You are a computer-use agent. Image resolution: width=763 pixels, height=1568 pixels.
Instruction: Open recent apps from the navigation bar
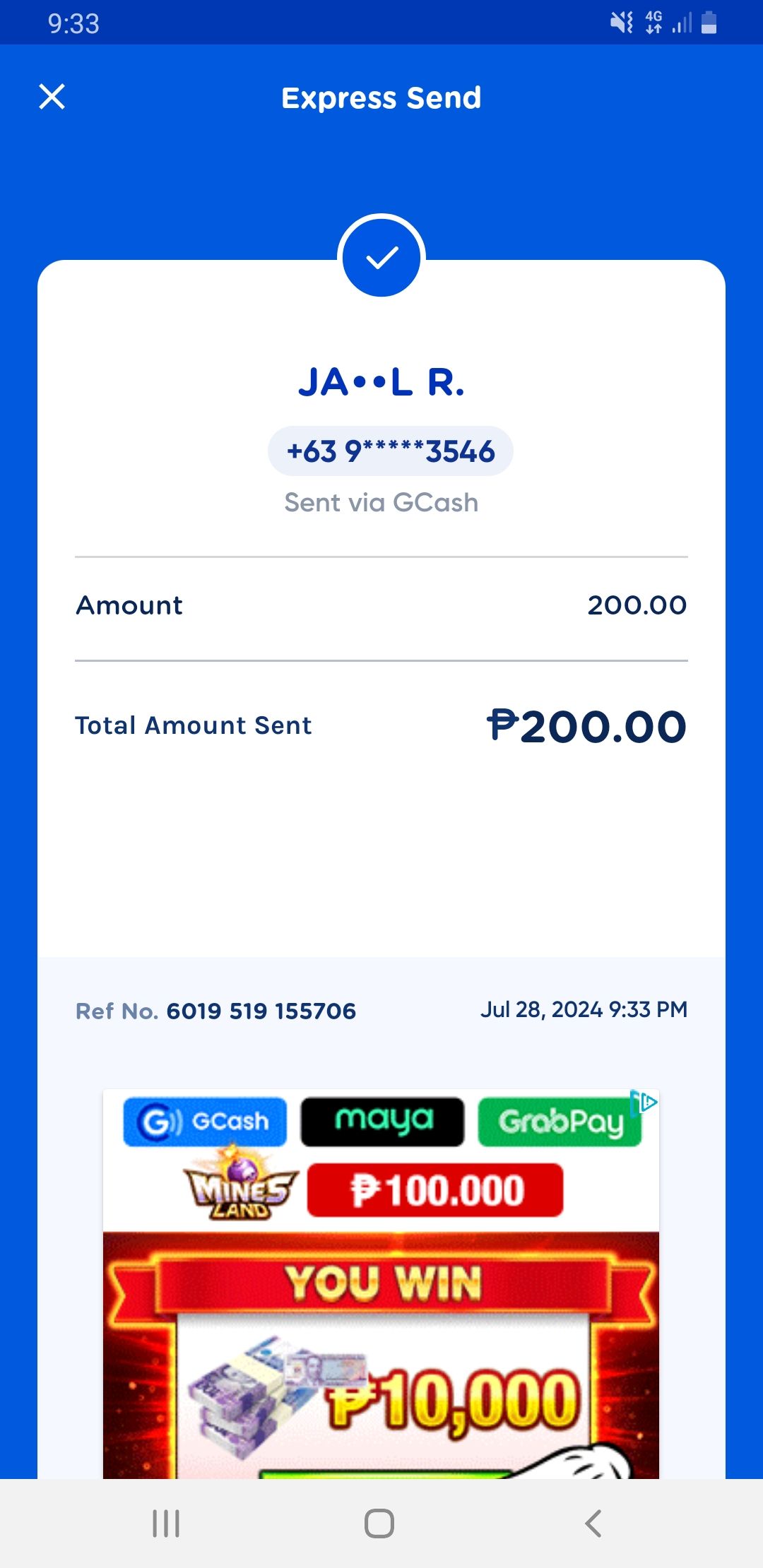pos(166,1524)
